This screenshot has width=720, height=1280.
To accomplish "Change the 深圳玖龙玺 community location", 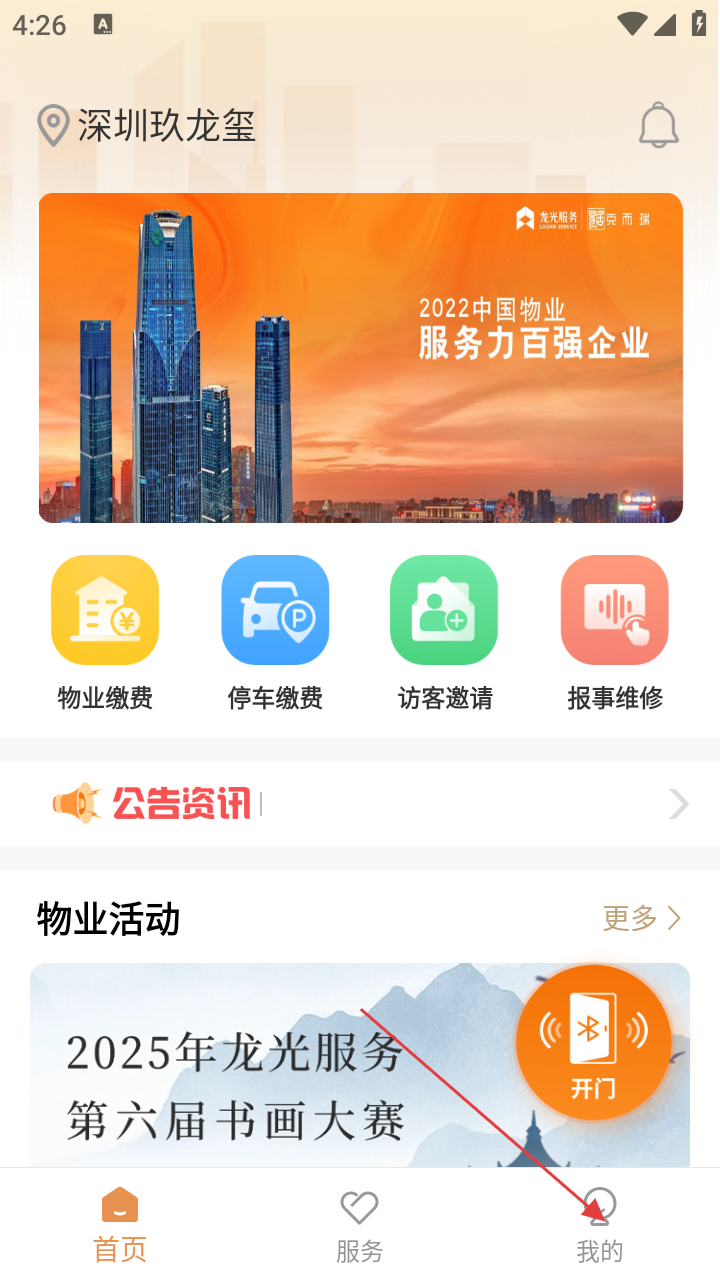I will coord(147,126).
